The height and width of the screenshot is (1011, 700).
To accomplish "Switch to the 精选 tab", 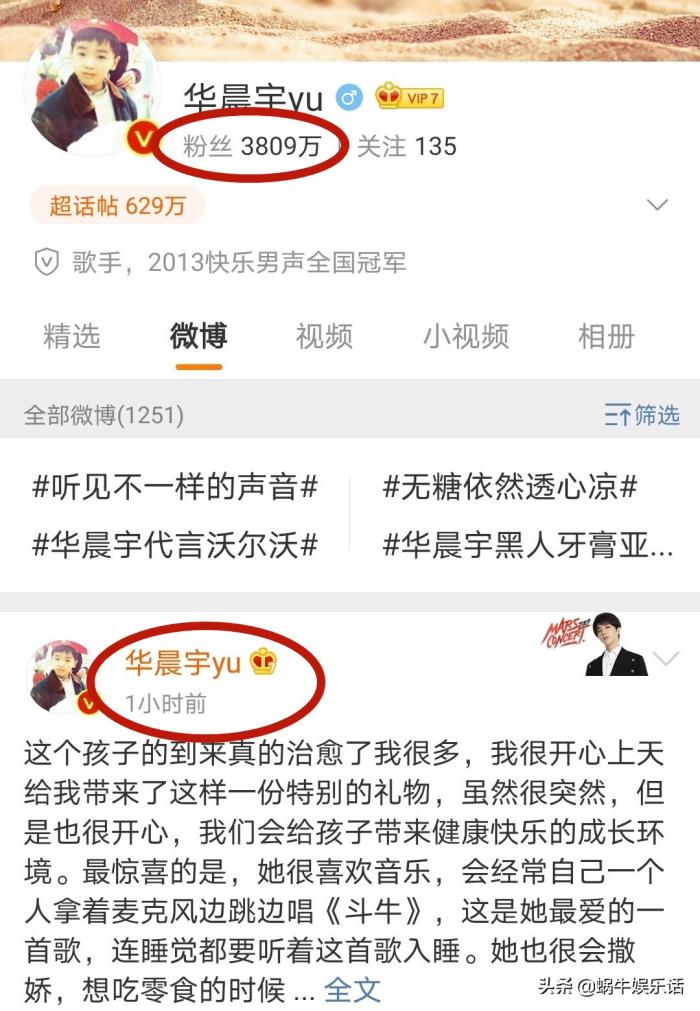I will 72,336.
